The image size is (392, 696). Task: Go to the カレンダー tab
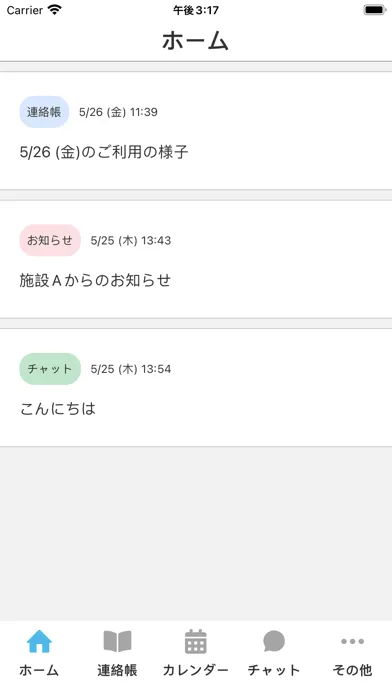(196, 653)
